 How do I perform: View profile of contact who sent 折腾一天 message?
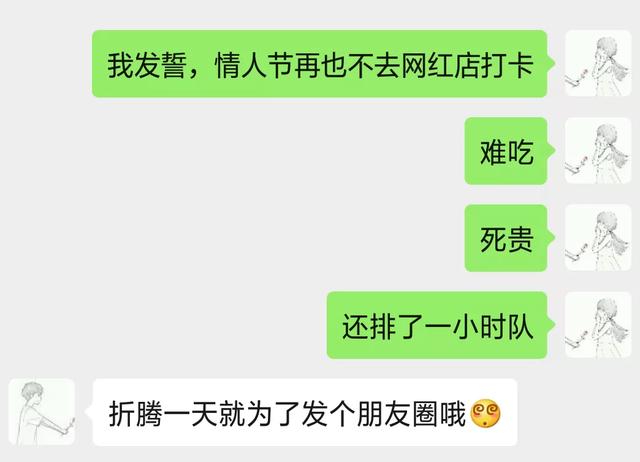click(x=41, y=412)
